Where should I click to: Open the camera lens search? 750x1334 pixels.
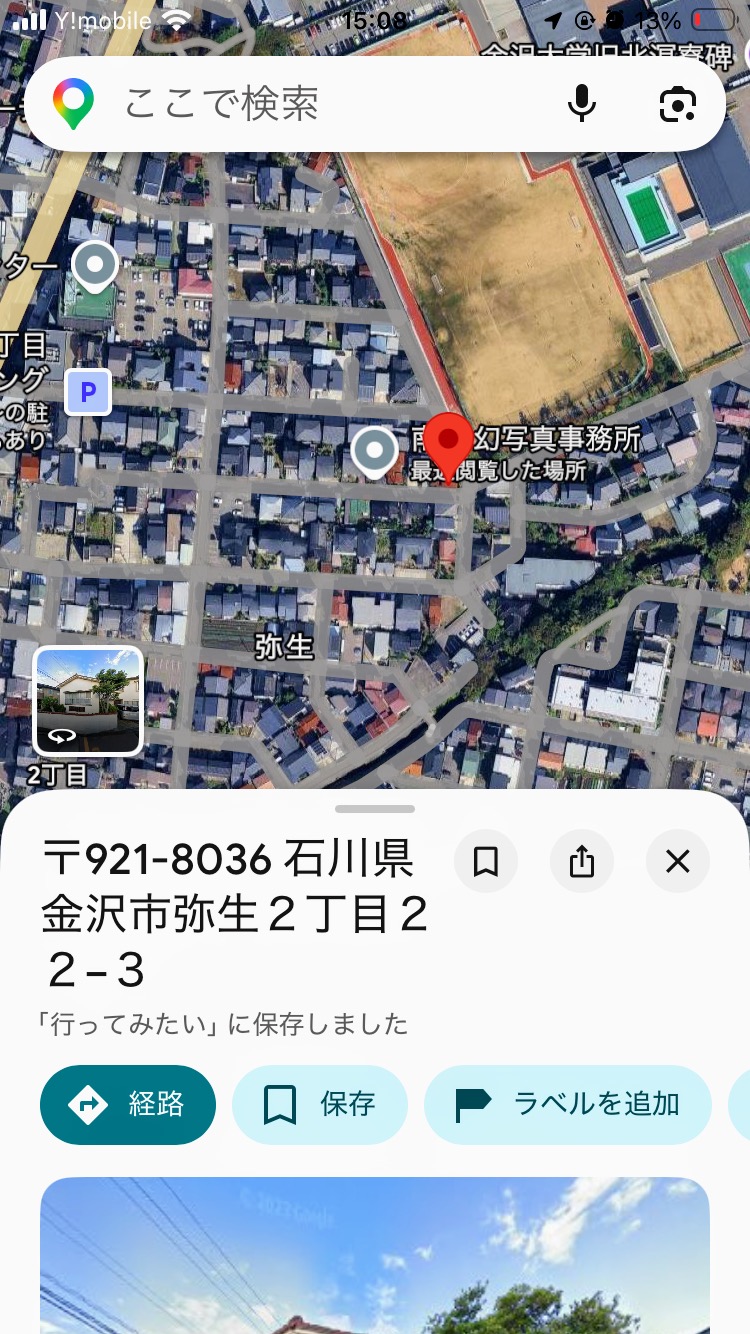coord(677,104)
